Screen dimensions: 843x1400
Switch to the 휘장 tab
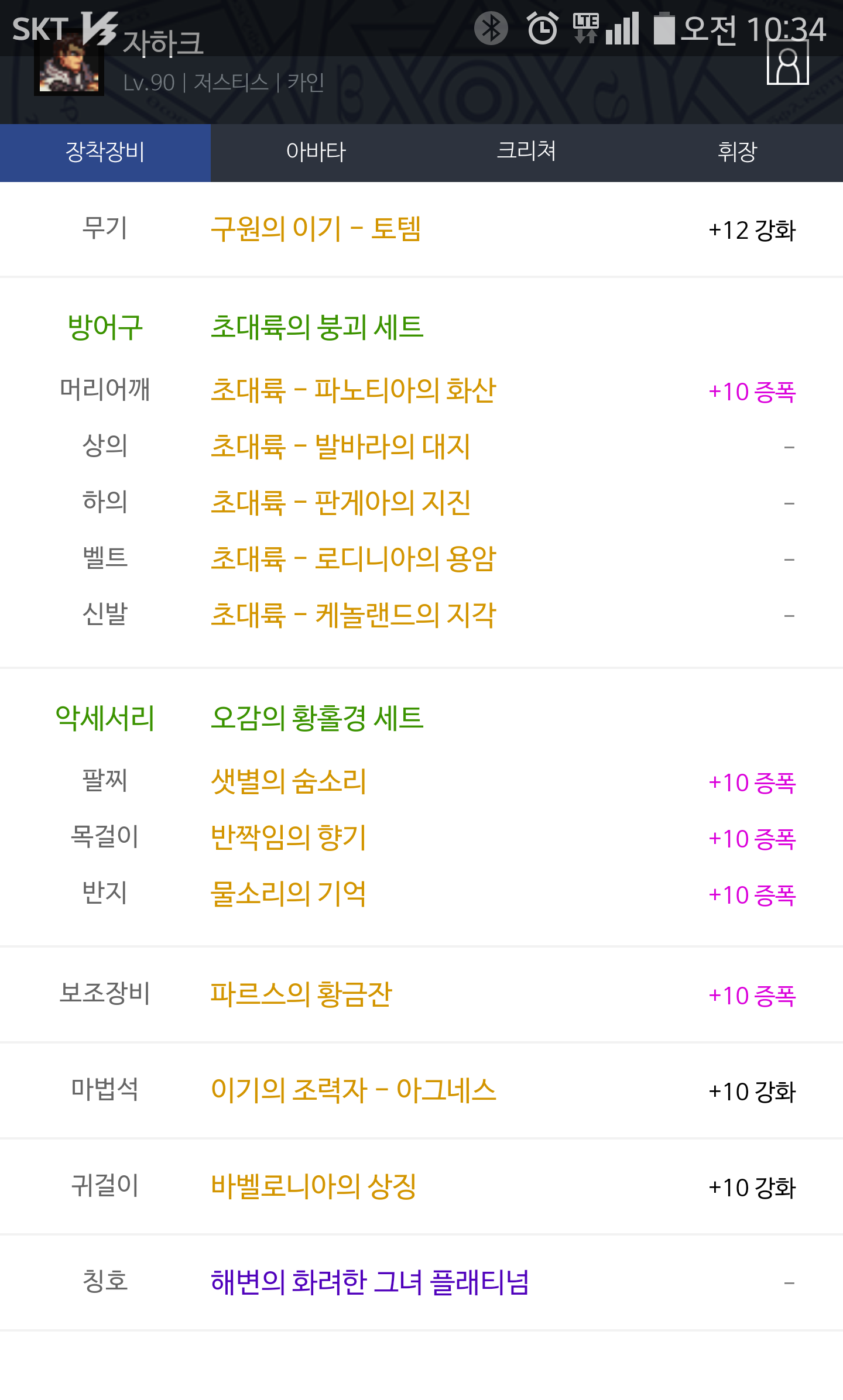coord(738,152)
